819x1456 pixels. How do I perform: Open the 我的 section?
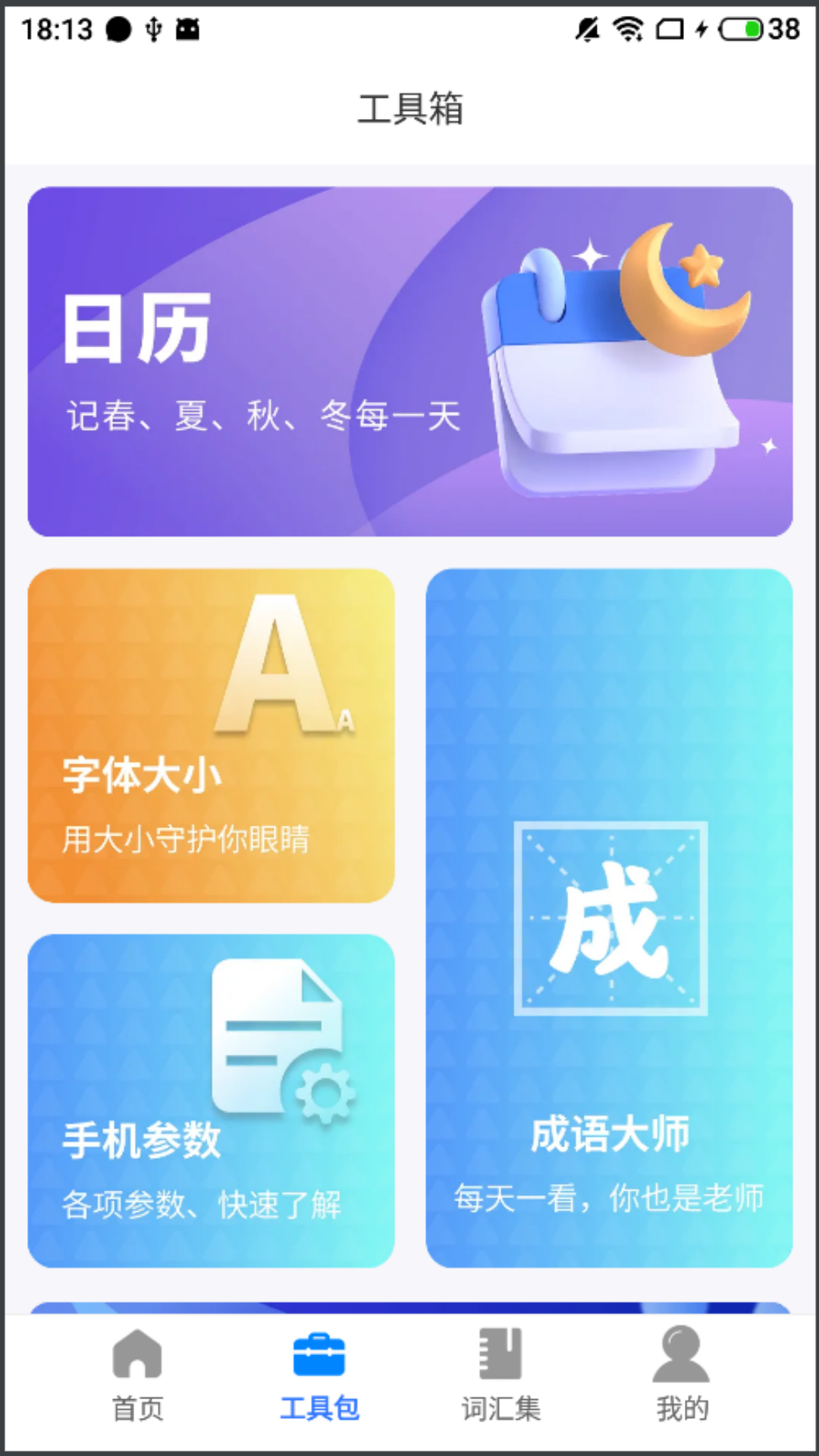click(681, 1407)
